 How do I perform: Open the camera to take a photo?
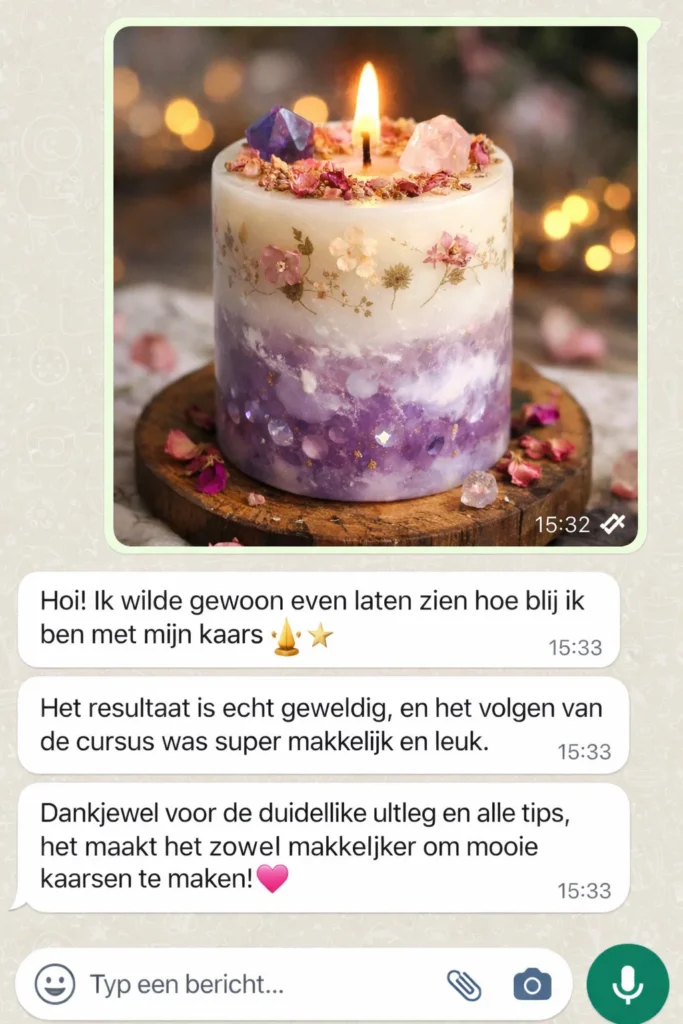[532, 984]
